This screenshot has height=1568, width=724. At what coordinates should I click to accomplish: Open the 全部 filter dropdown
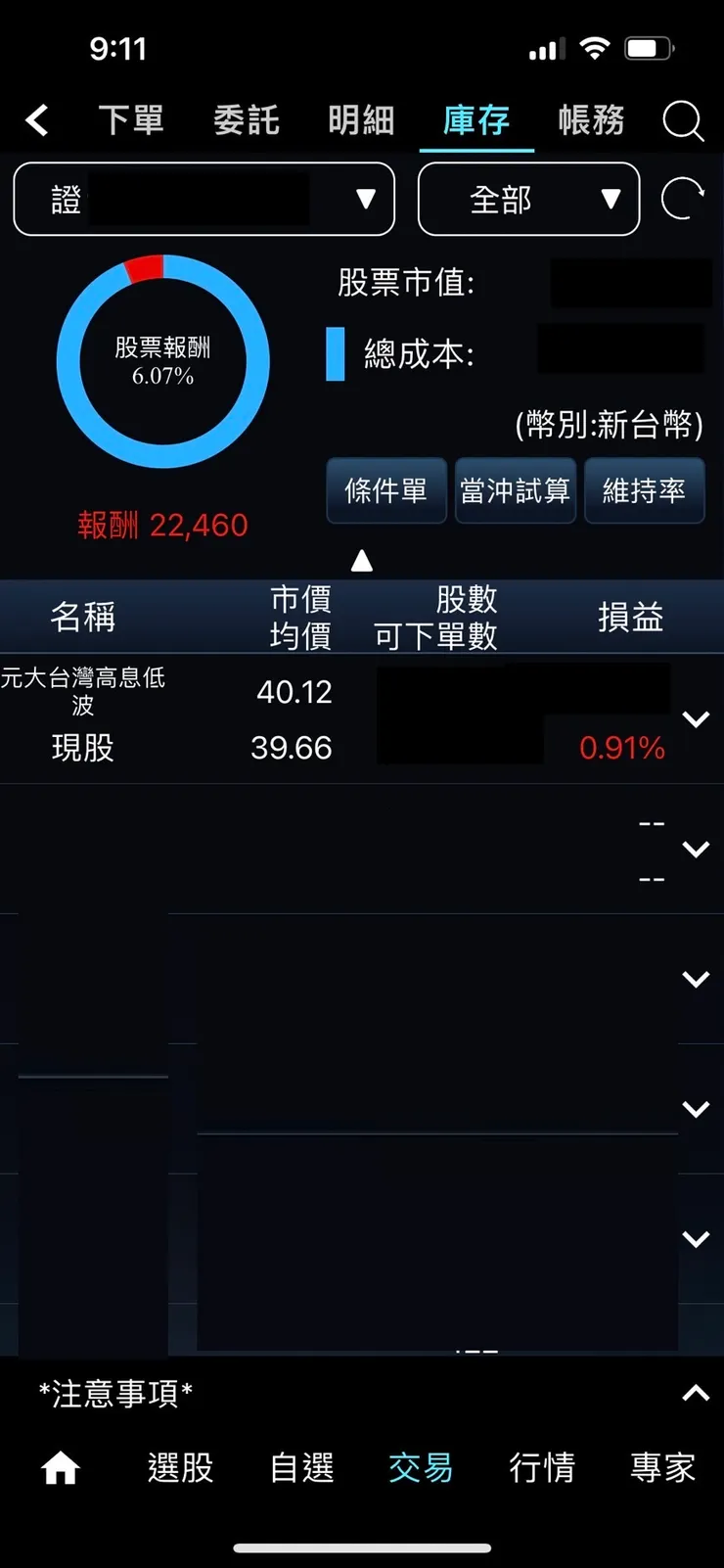tap(528, 199)
